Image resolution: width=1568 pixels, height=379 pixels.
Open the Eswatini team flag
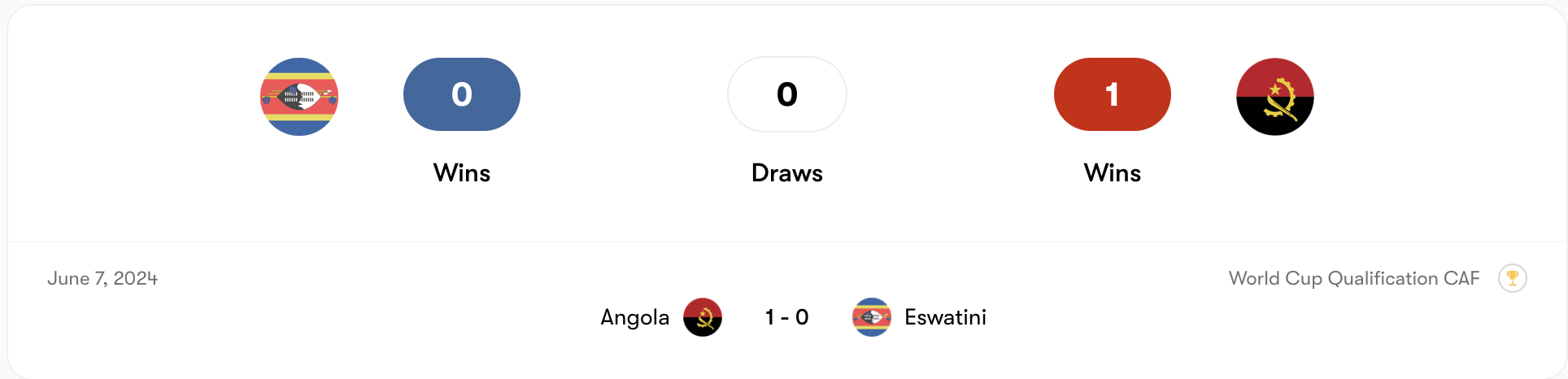299,97
